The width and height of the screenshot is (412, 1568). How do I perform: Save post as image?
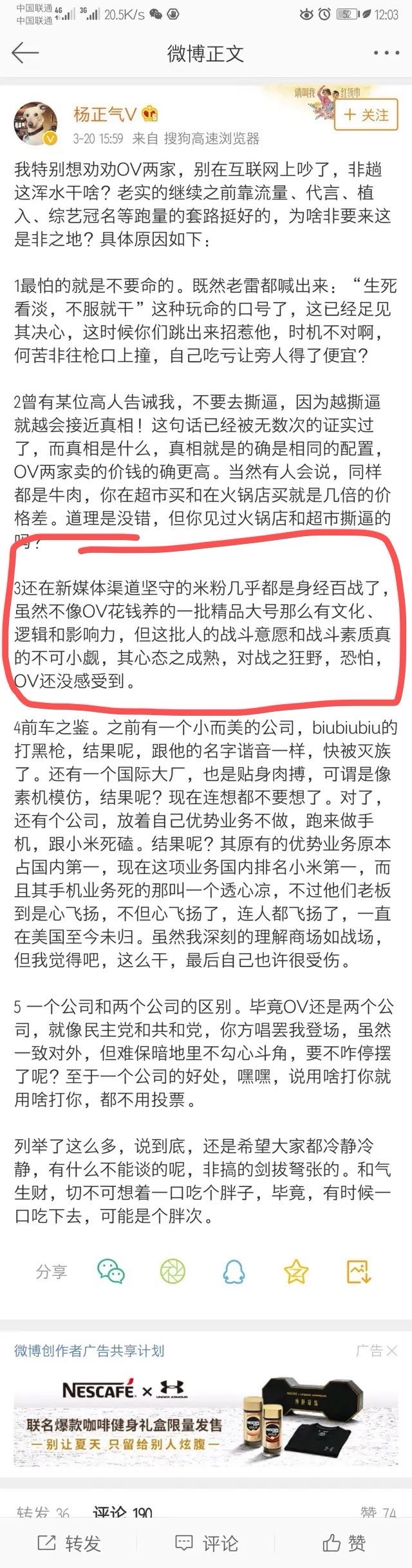(x=358, y=1271)
